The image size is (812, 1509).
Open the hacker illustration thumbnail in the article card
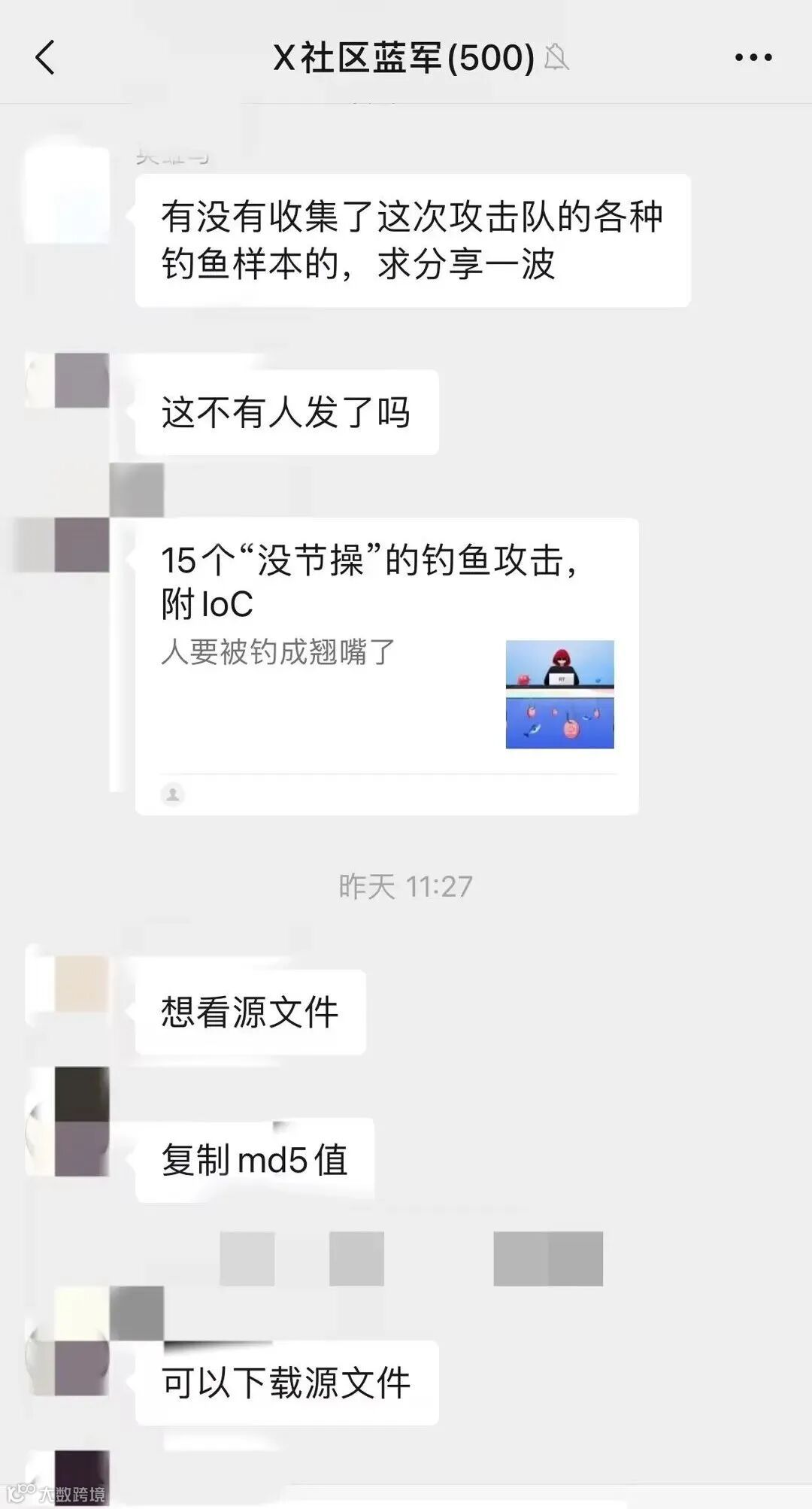coord(561,694)
